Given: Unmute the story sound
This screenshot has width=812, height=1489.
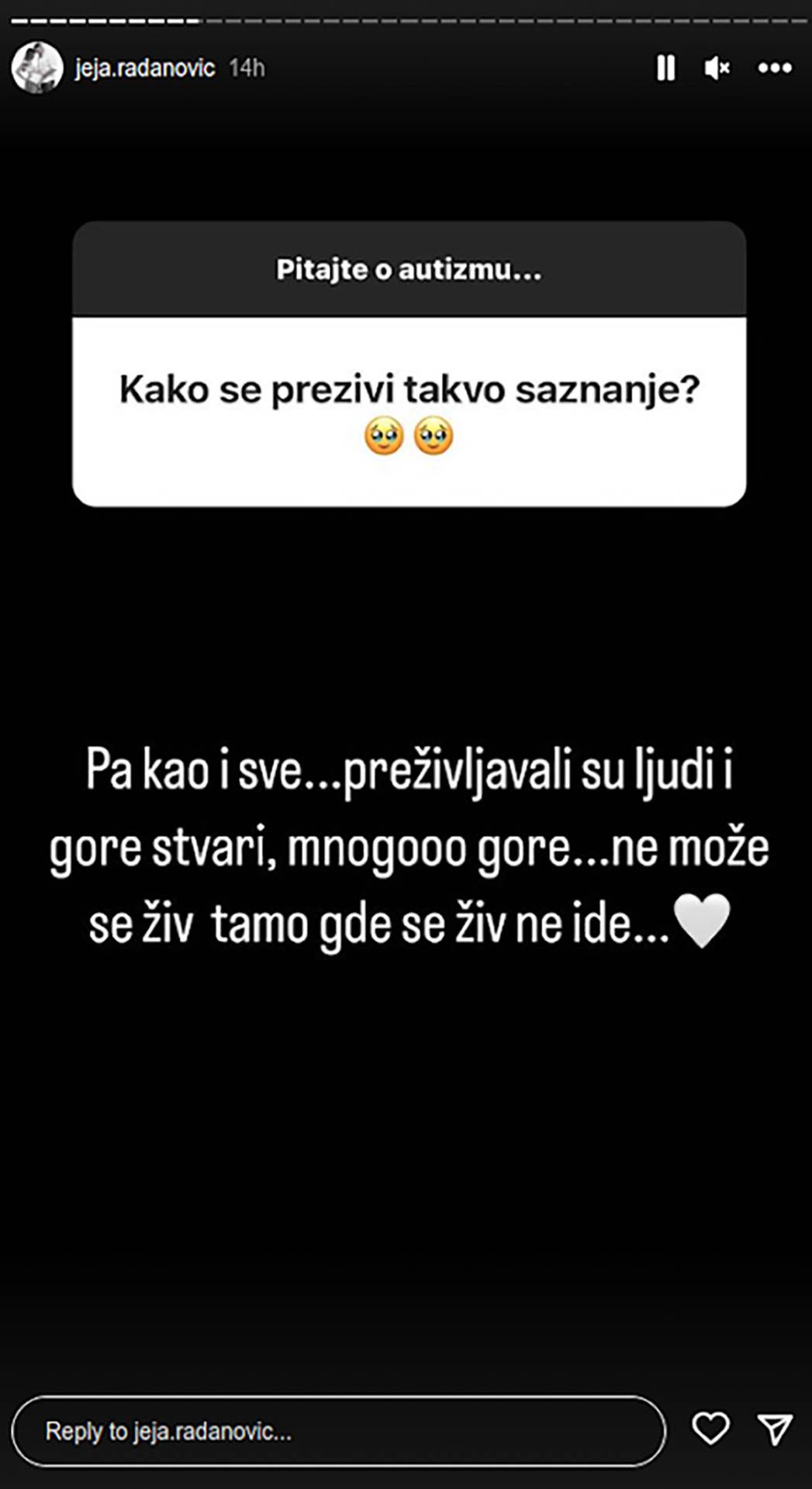Looking at the screenshot, I should (717, 68).
